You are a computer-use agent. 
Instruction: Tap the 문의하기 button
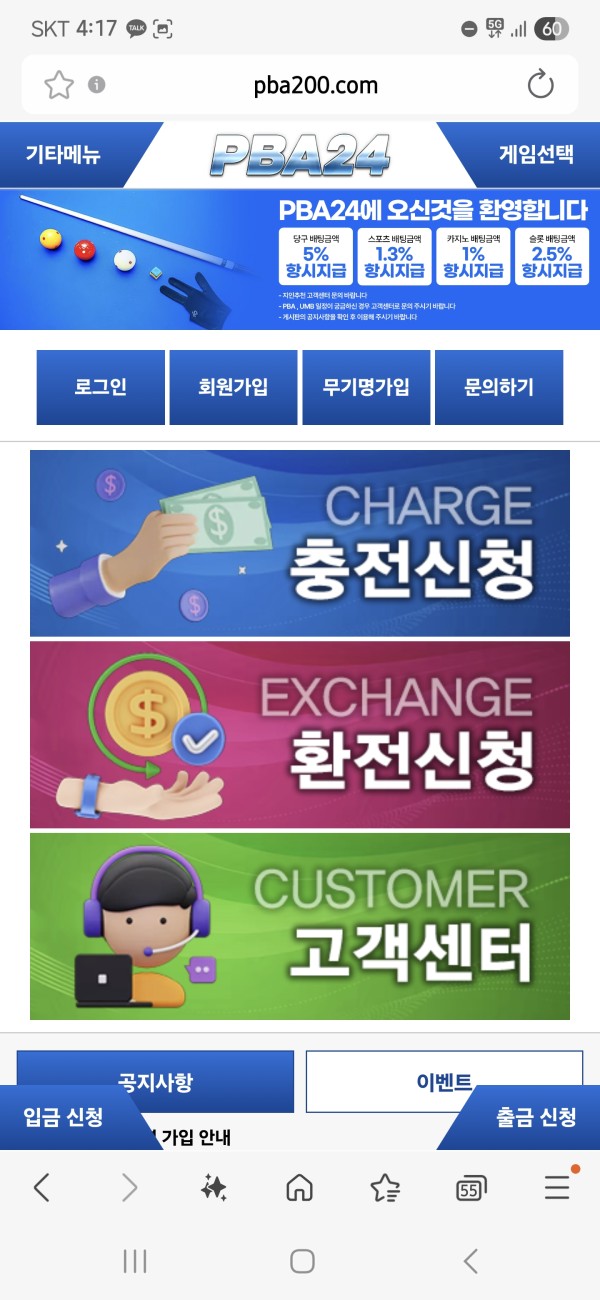pyautogui.click(x=499, y=388)
